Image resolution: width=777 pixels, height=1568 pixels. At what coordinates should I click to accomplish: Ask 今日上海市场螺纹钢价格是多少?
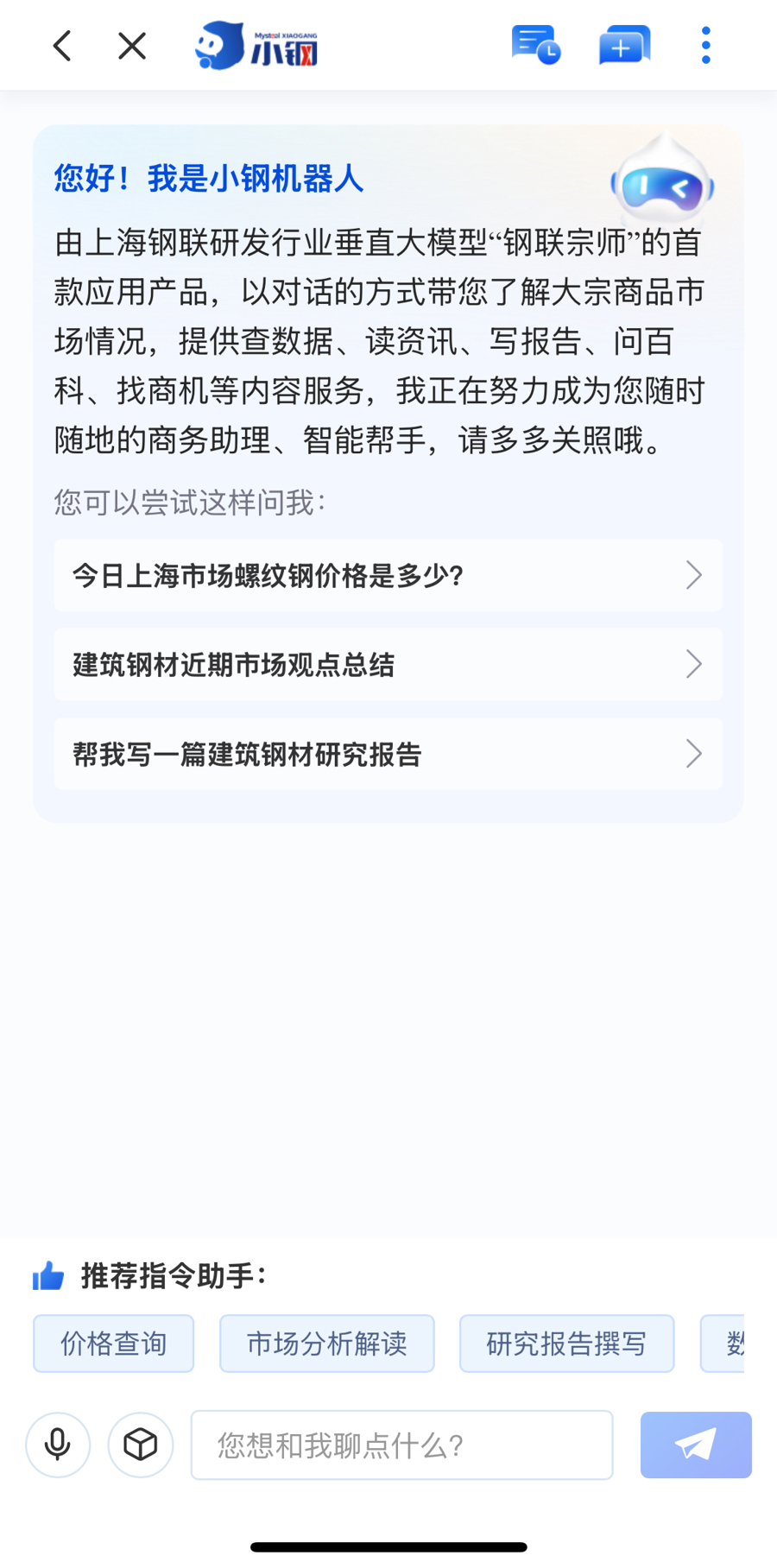(388, 575)
